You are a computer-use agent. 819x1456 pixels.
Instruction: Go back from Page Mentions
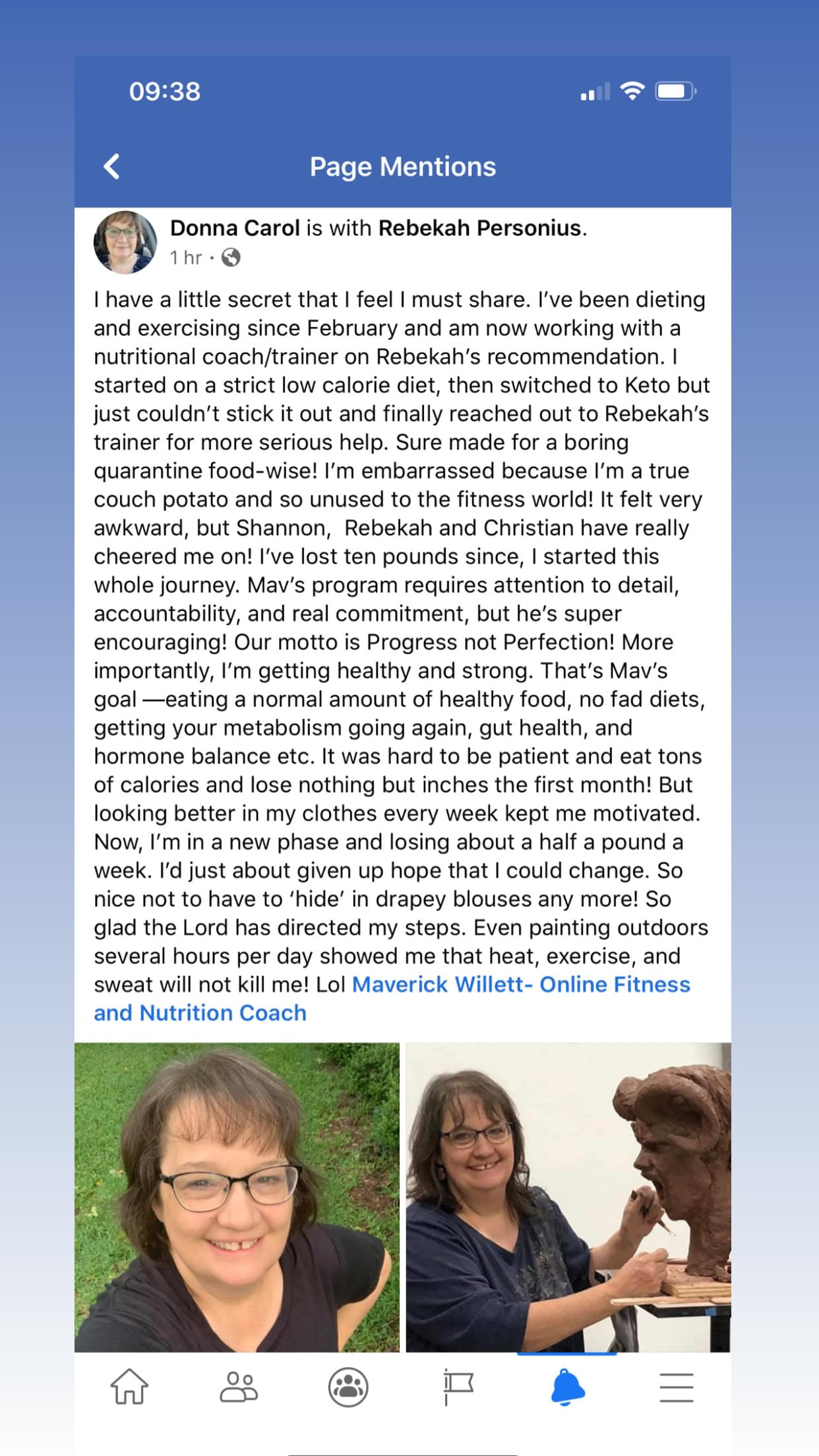(x=113, y=167)
